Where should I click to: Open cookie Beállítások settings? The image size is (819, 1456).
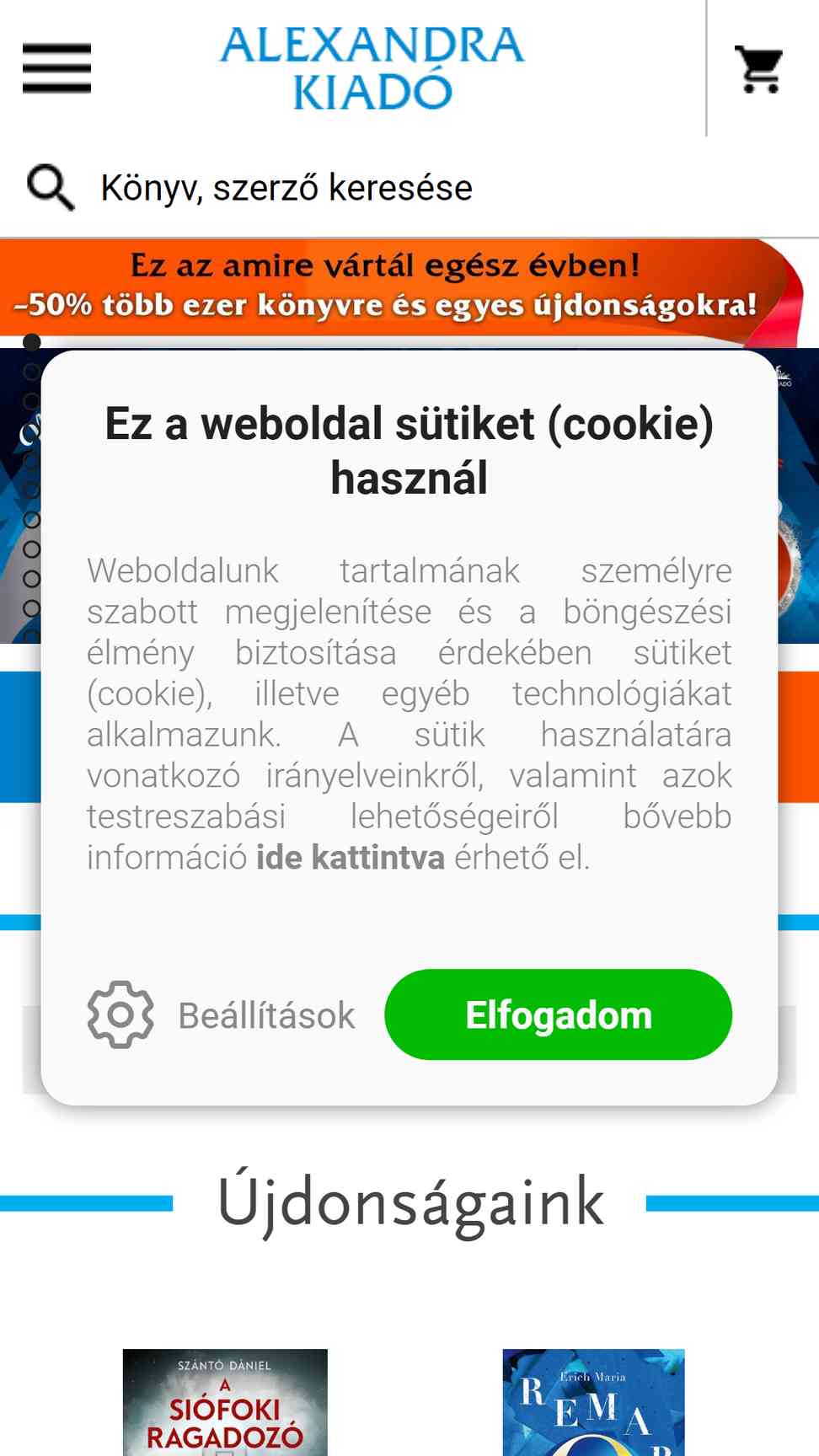coord(221,1015)
